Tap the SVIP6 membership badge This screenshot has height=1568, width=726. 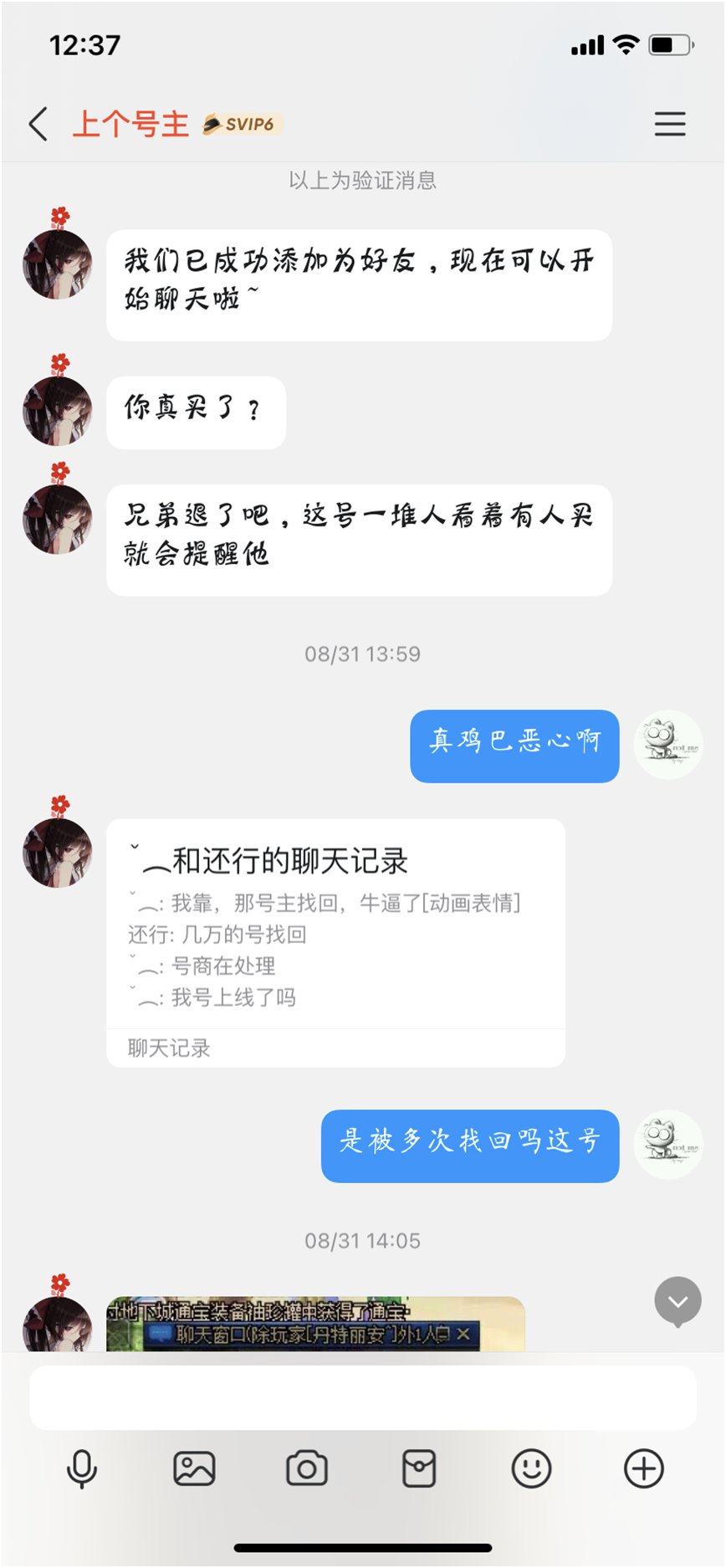click(243, 124)
